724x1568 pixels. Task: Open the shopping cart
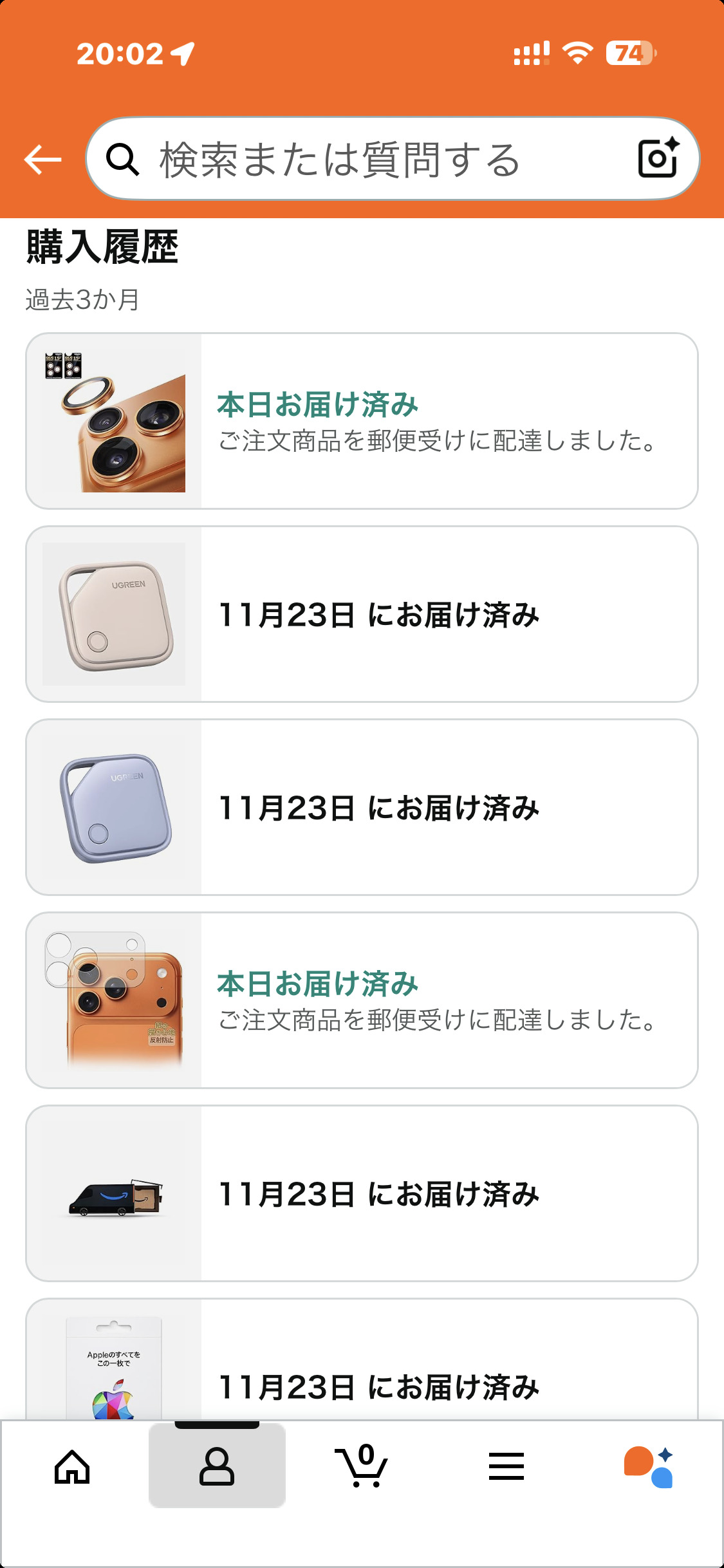pyautogui.click(x=362, y=1467)
